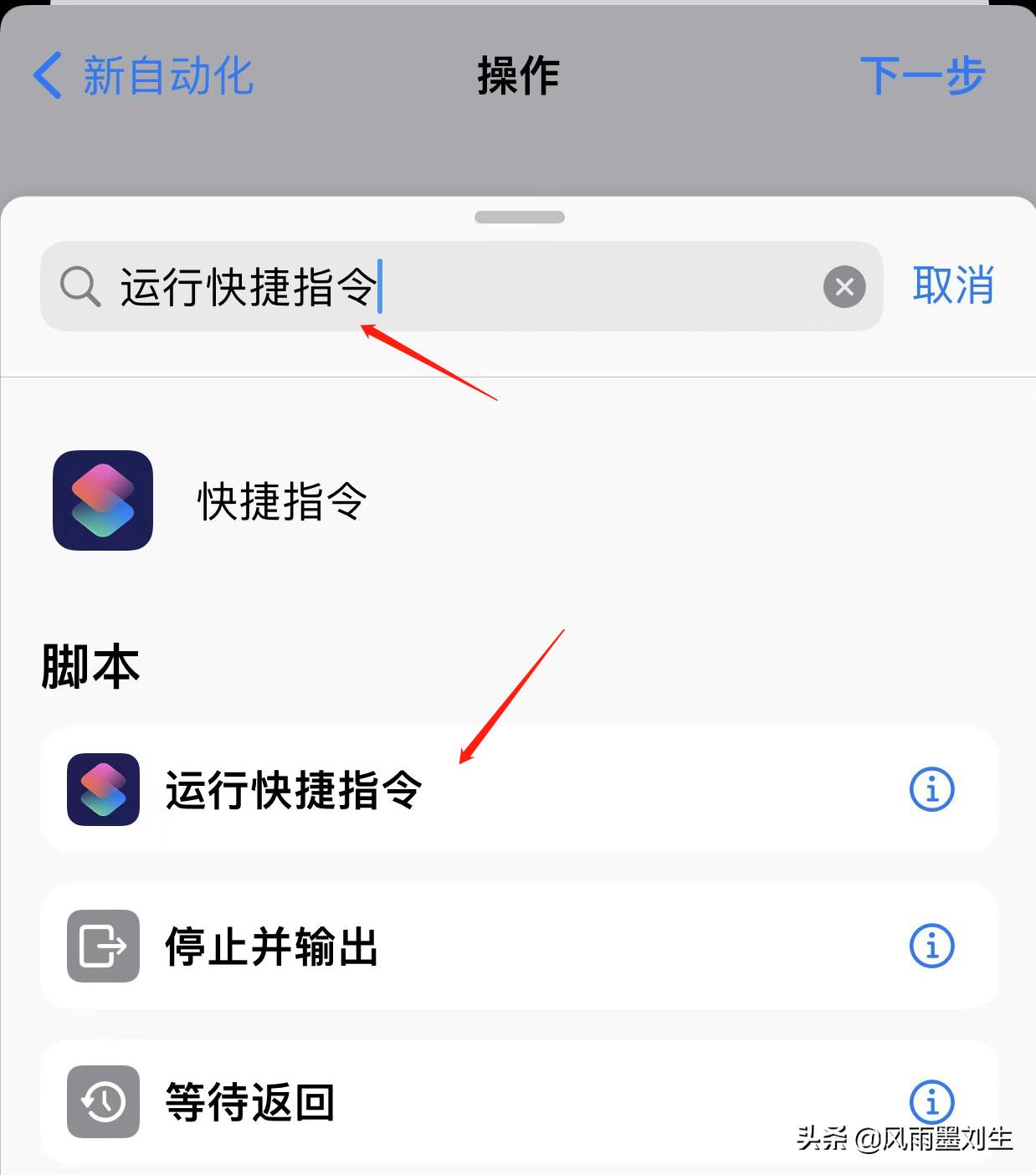The height and width of the screenshot is (1175, 1036).
Task: Tap 下一步 to proceed
Action: click(921, 74)
